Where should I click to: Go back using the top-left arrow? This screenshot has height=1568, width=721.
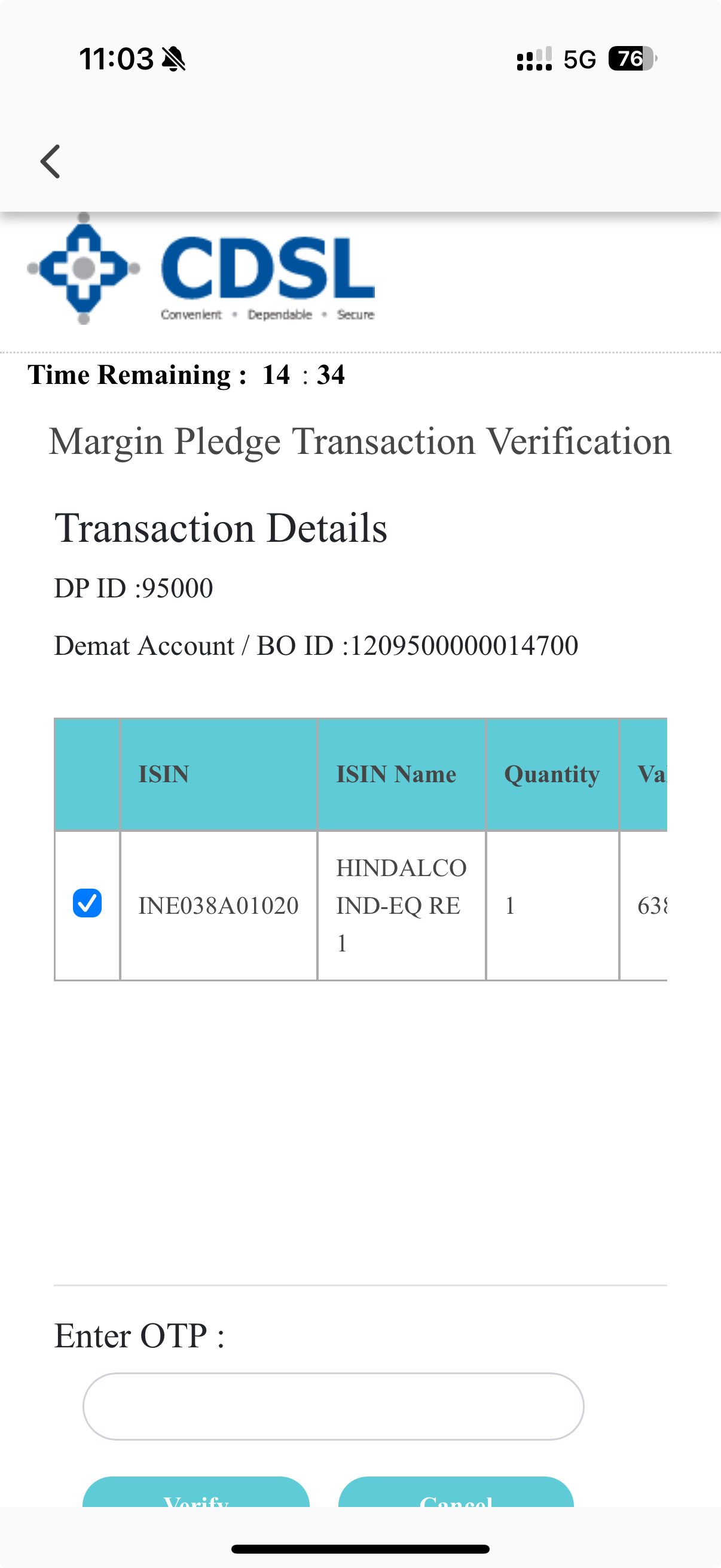coord(50,161)
